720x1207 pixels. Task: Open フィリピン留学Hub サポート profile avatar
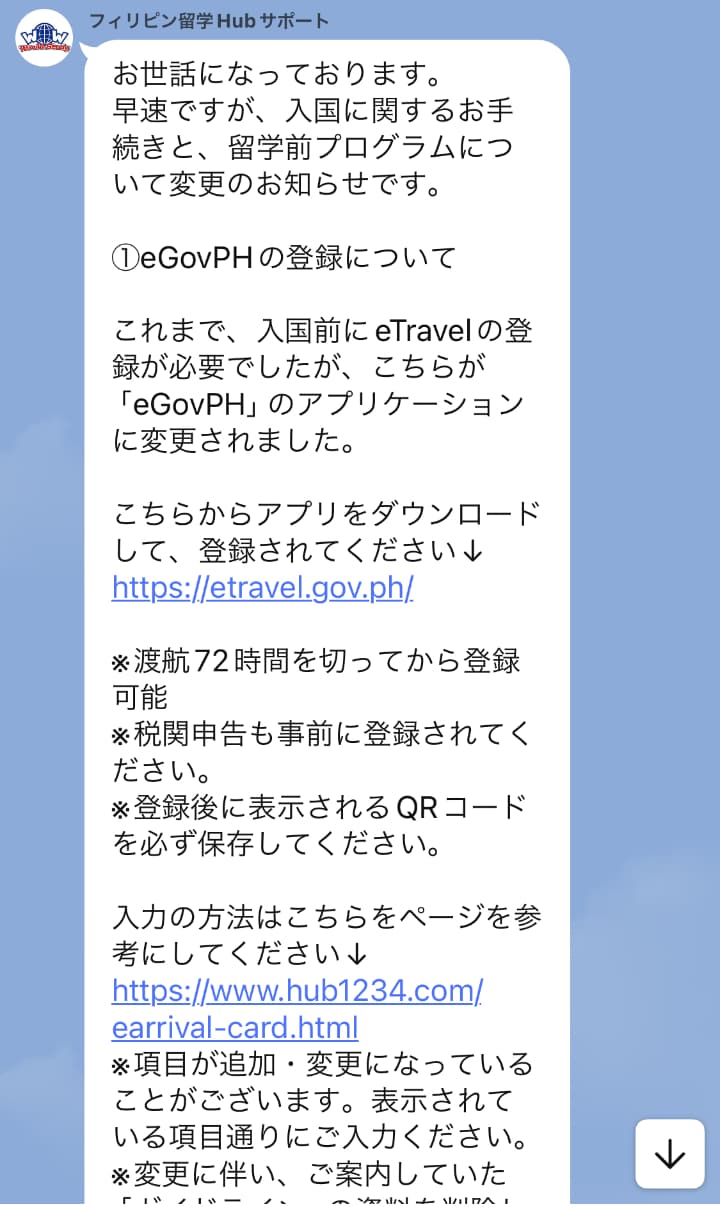pyautogui.click(x=44, y=38)
